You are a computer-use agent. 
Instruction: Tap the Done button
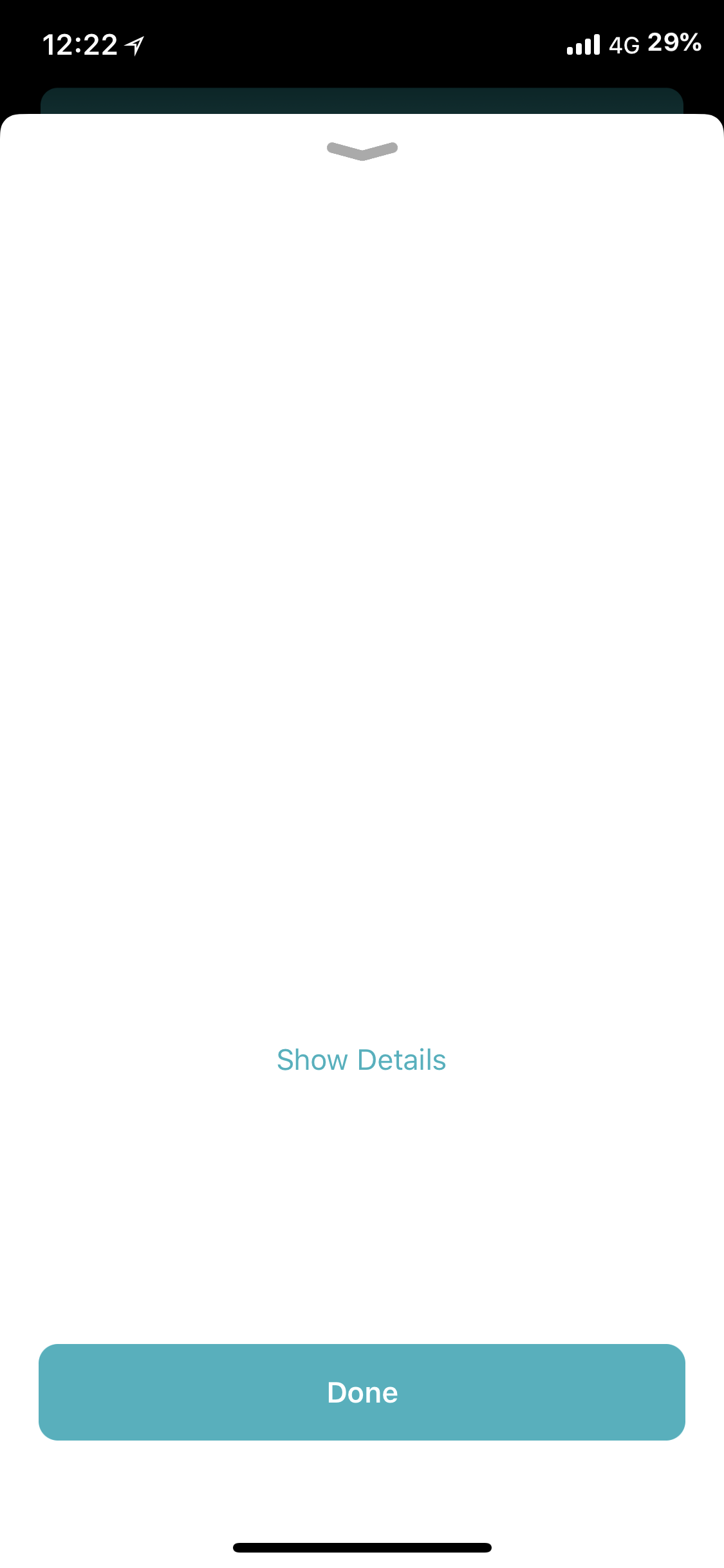[x=362, y=1392]
